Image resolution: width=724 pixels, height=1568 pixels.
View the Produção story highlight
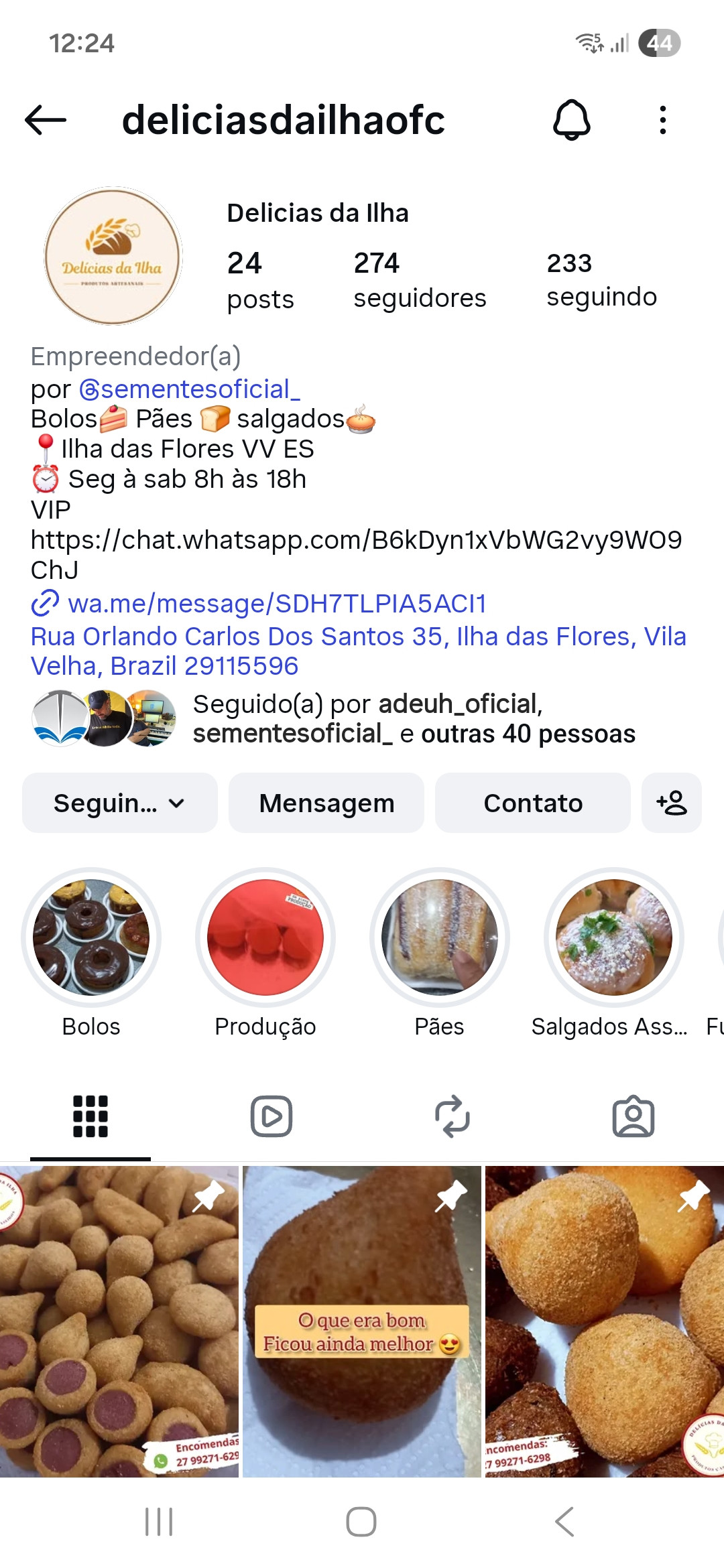click(x=265, y=937)
